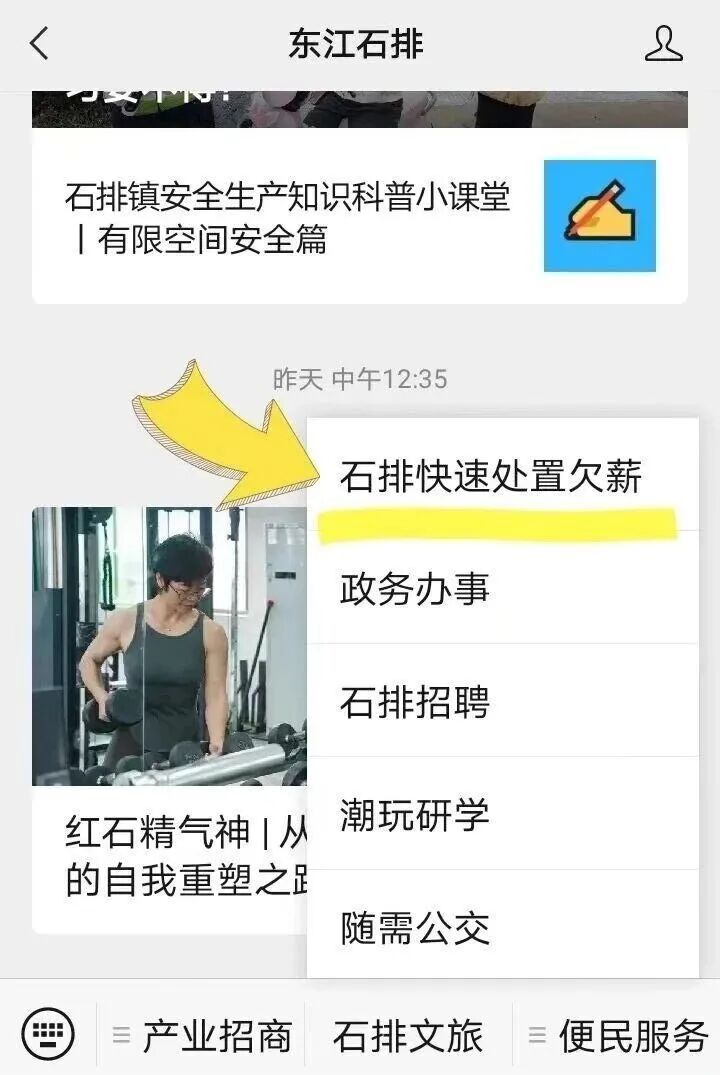The height and width of the screenshot is (1075, 720).
Task: Open 随需公交 service
Action: tap(415, 928)
